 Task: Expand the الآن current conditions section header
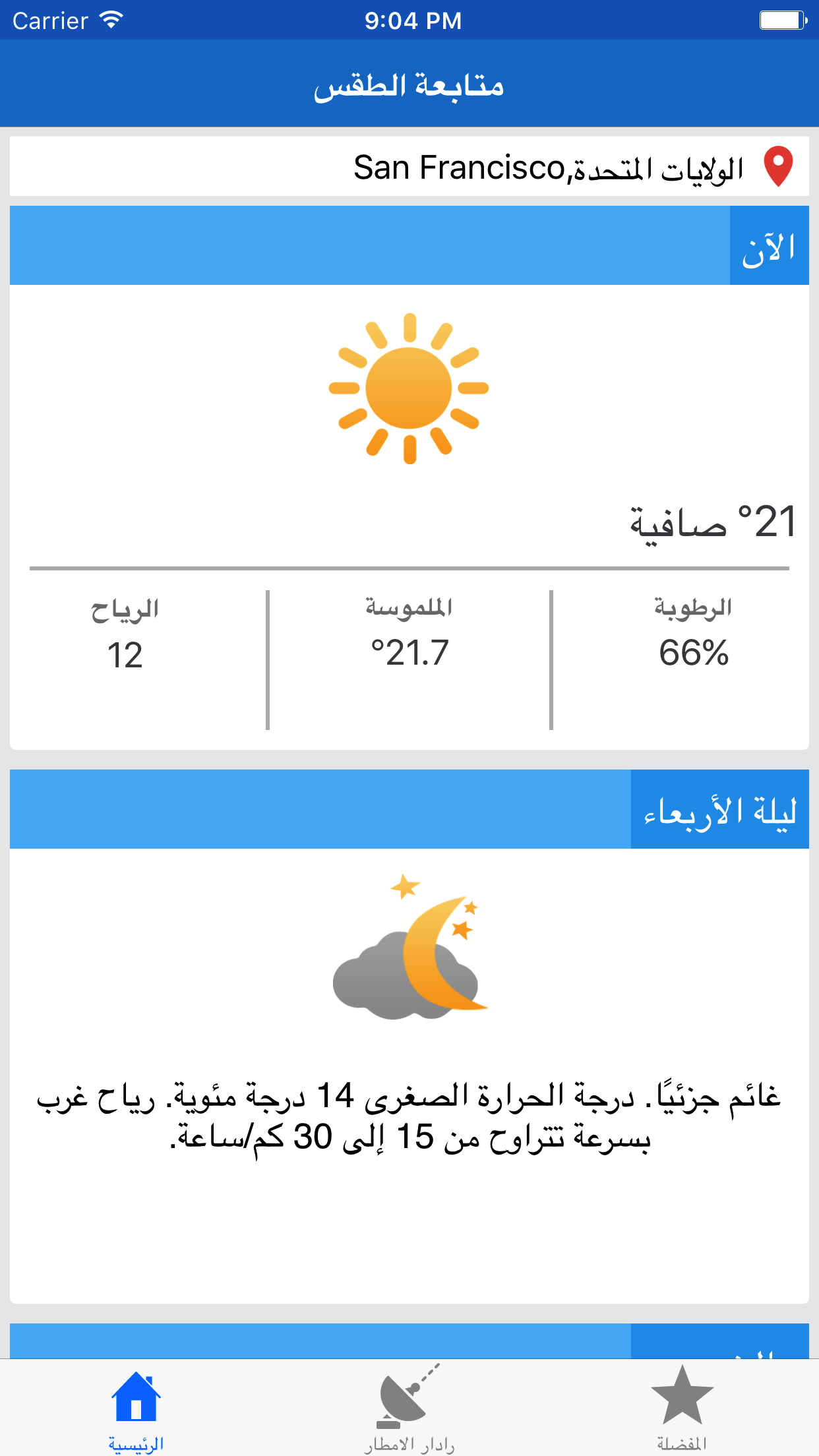click(x=769, y=245)
